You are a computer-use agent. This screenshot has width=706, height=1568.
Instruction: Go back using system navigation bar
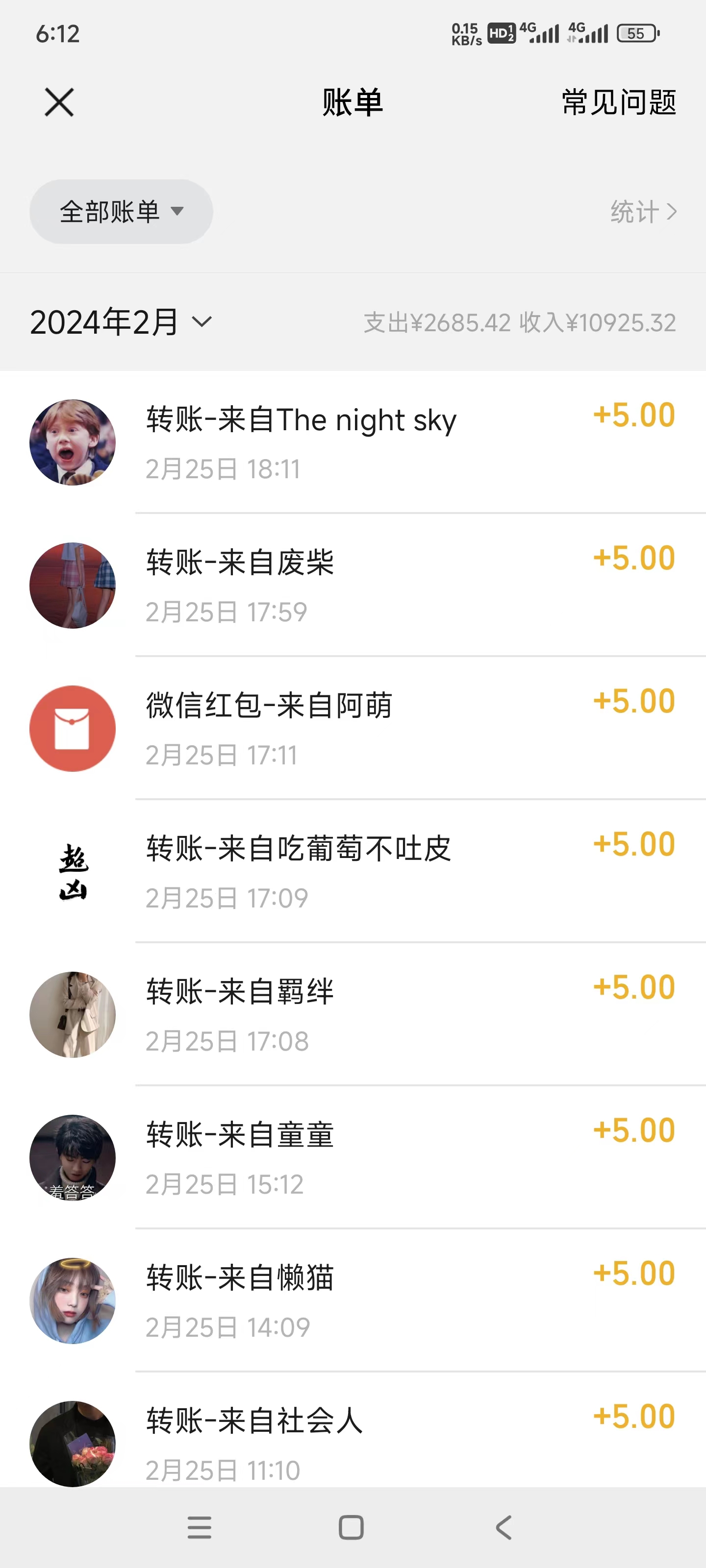click(503, 1527)
